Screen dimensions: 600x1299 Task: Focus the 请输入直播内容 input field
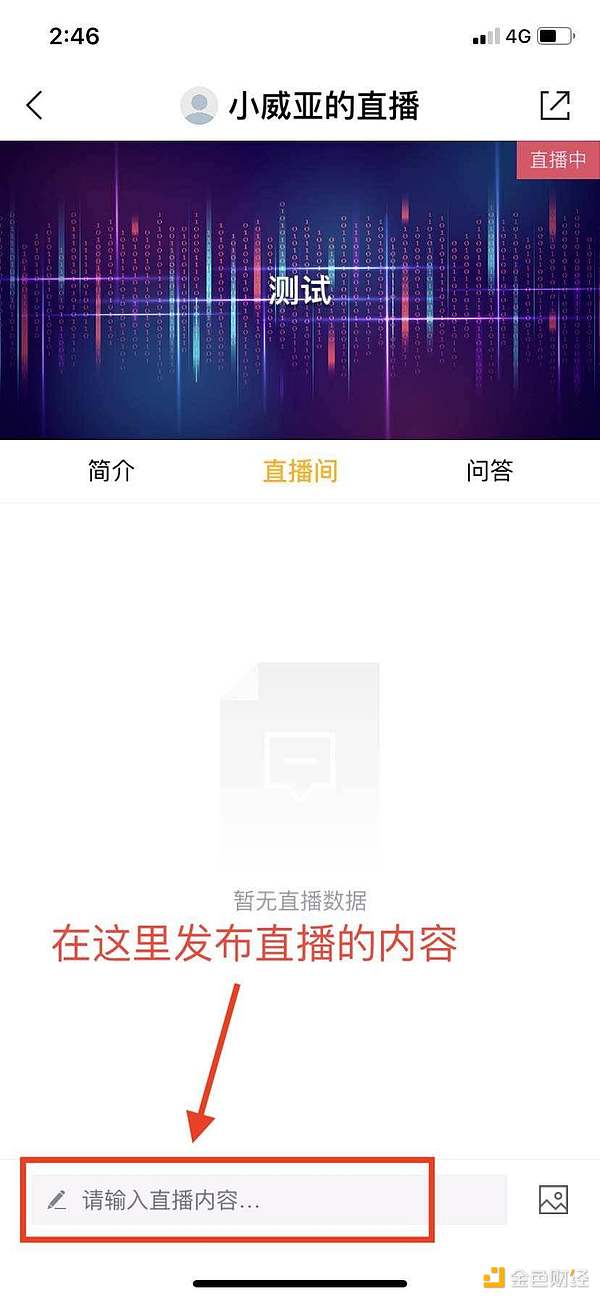268,1200
